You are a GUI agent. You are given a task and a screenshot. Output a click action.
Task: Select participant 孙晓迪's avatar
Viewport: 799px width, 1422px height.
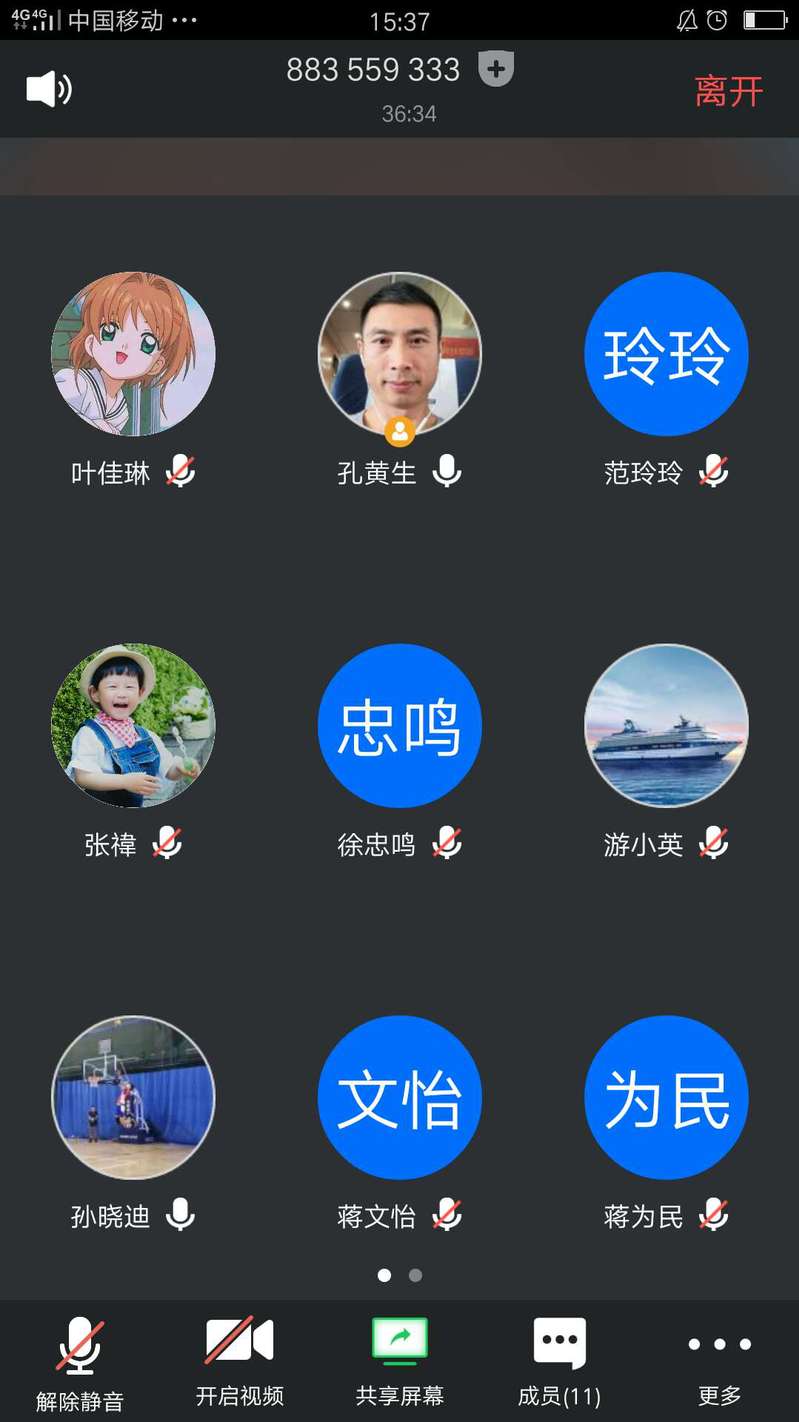pos(133,1098)
